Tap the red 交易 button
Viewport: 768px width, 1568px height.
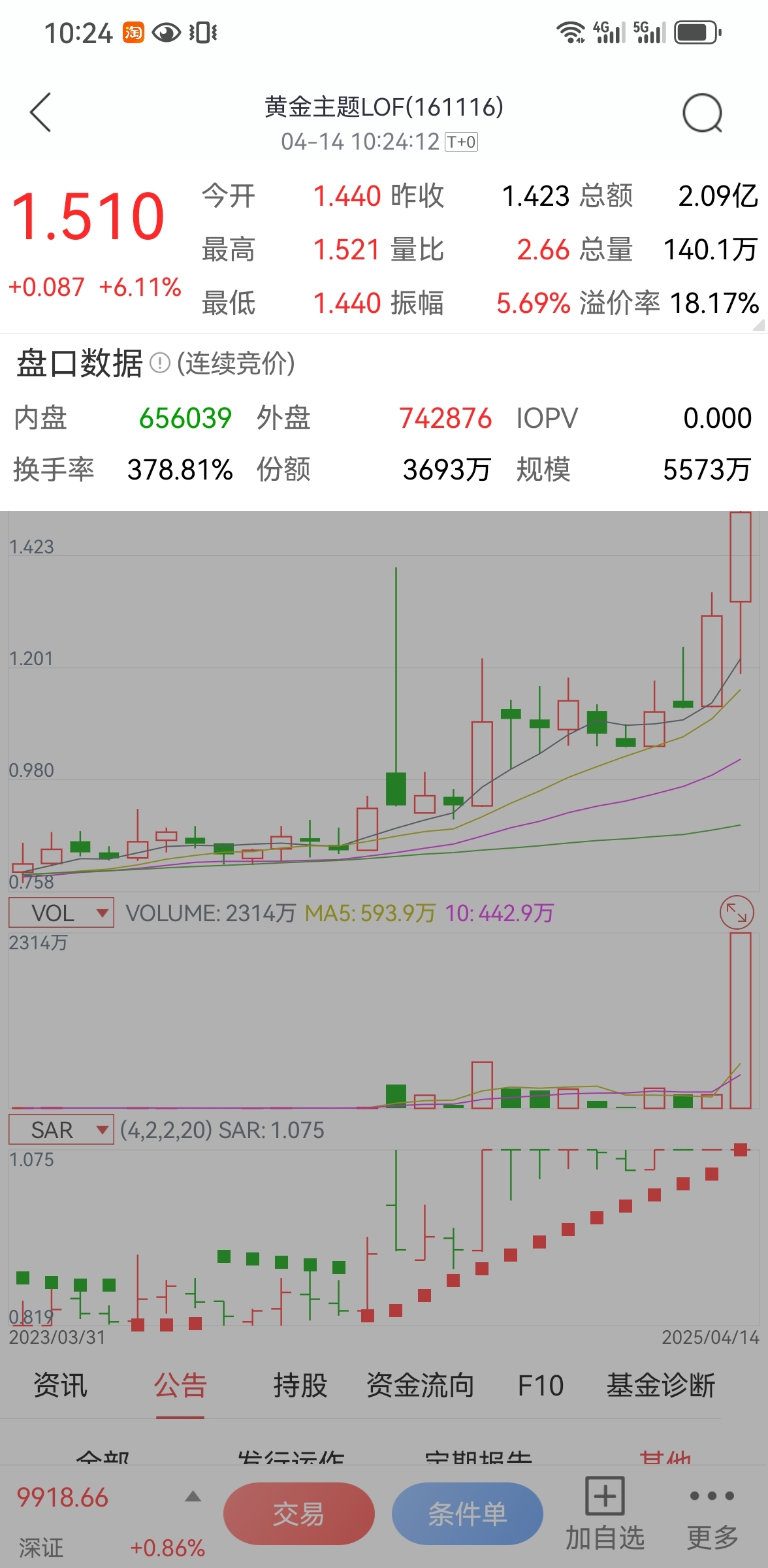(299, 1514)
